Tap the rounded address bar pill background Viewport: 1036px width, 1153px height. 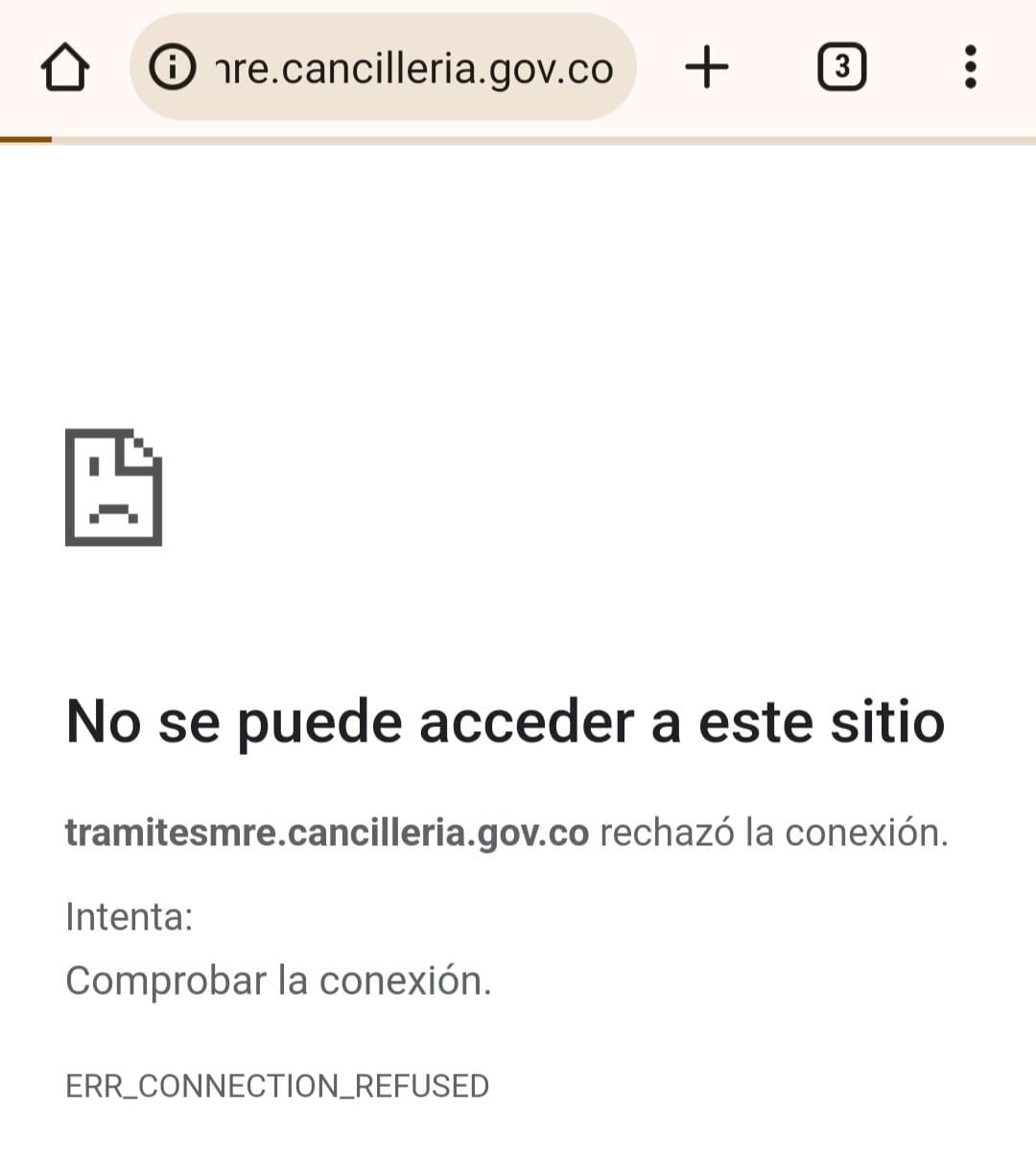pyautogui.click(x=384, y=67)
